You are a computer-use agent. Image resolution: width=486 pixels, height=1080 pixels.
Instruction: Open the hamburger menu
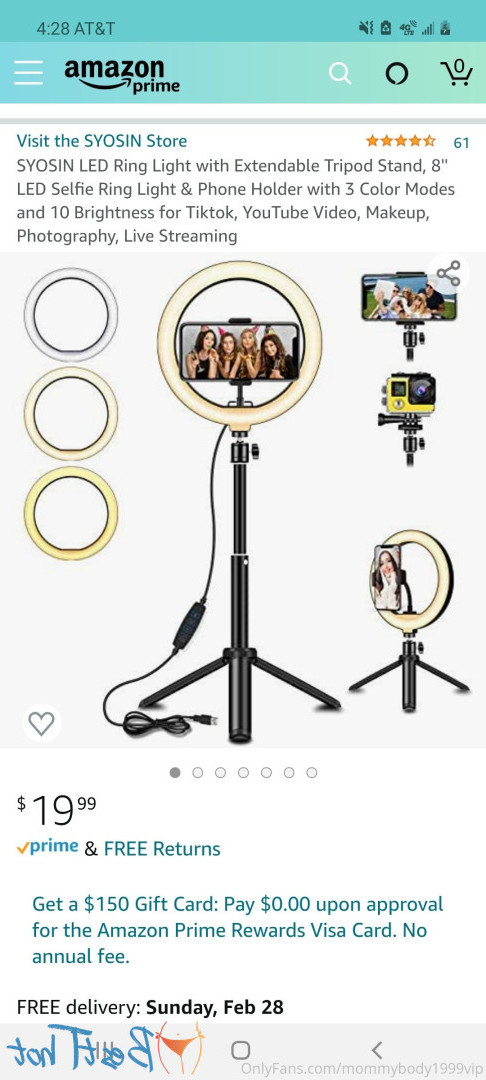click(x=28, y=73)
